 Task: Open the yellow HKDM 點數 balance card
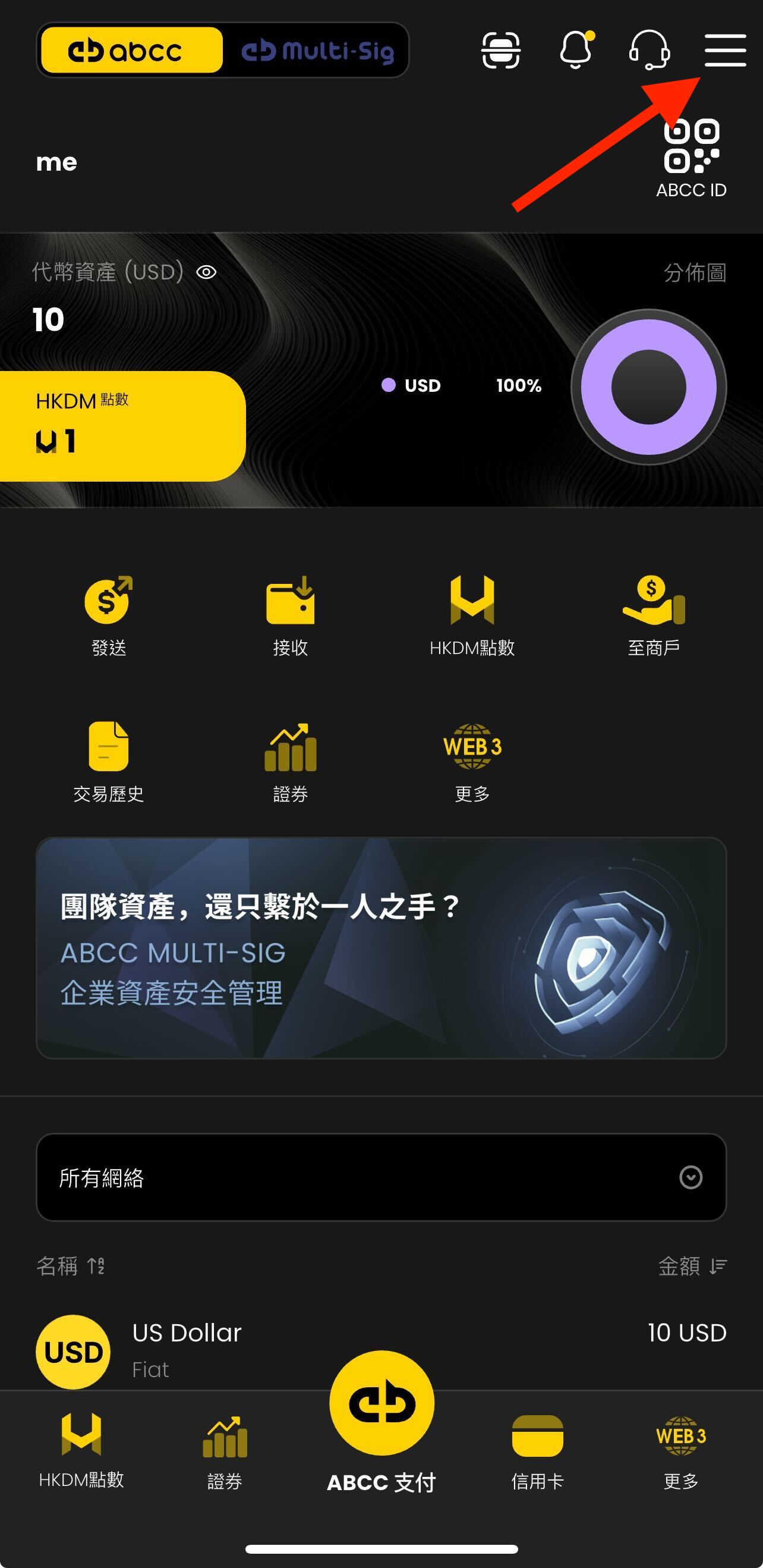(122, 426)
